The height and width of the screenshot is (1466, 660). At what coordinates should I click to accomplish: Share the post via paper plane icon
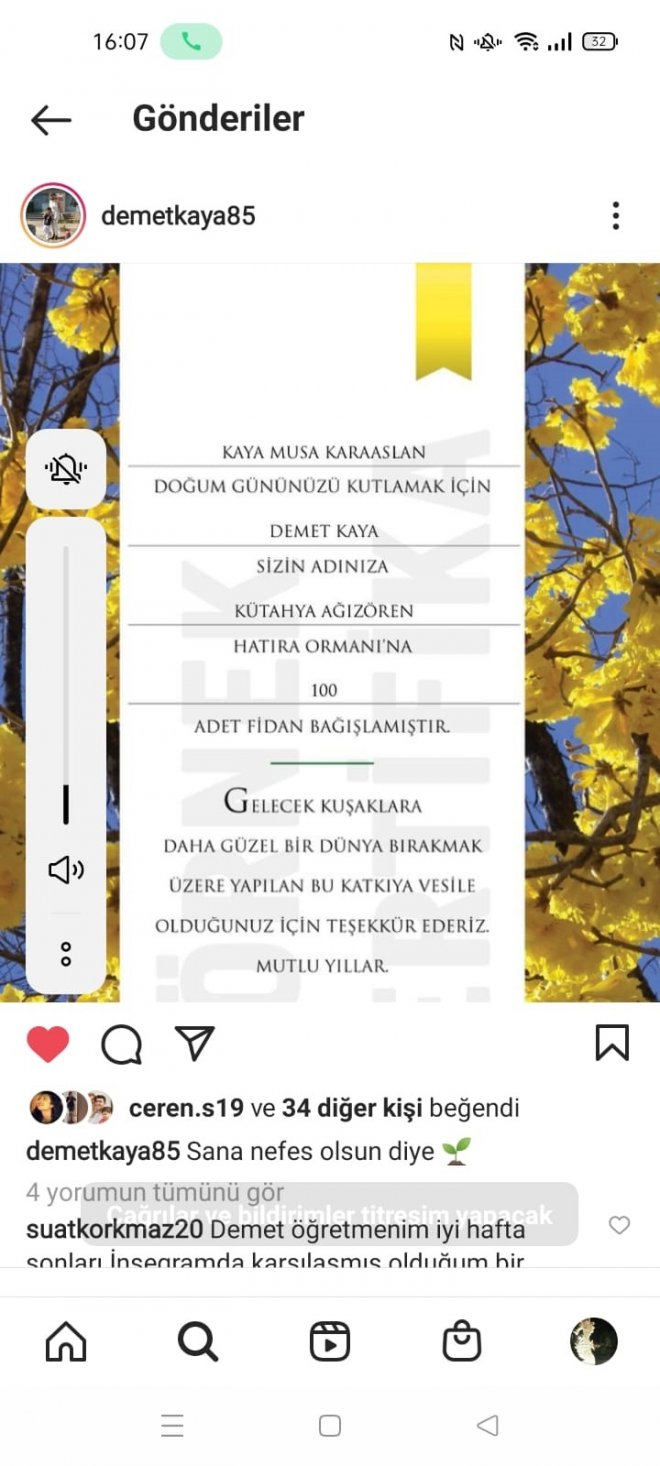[195, 1043]
